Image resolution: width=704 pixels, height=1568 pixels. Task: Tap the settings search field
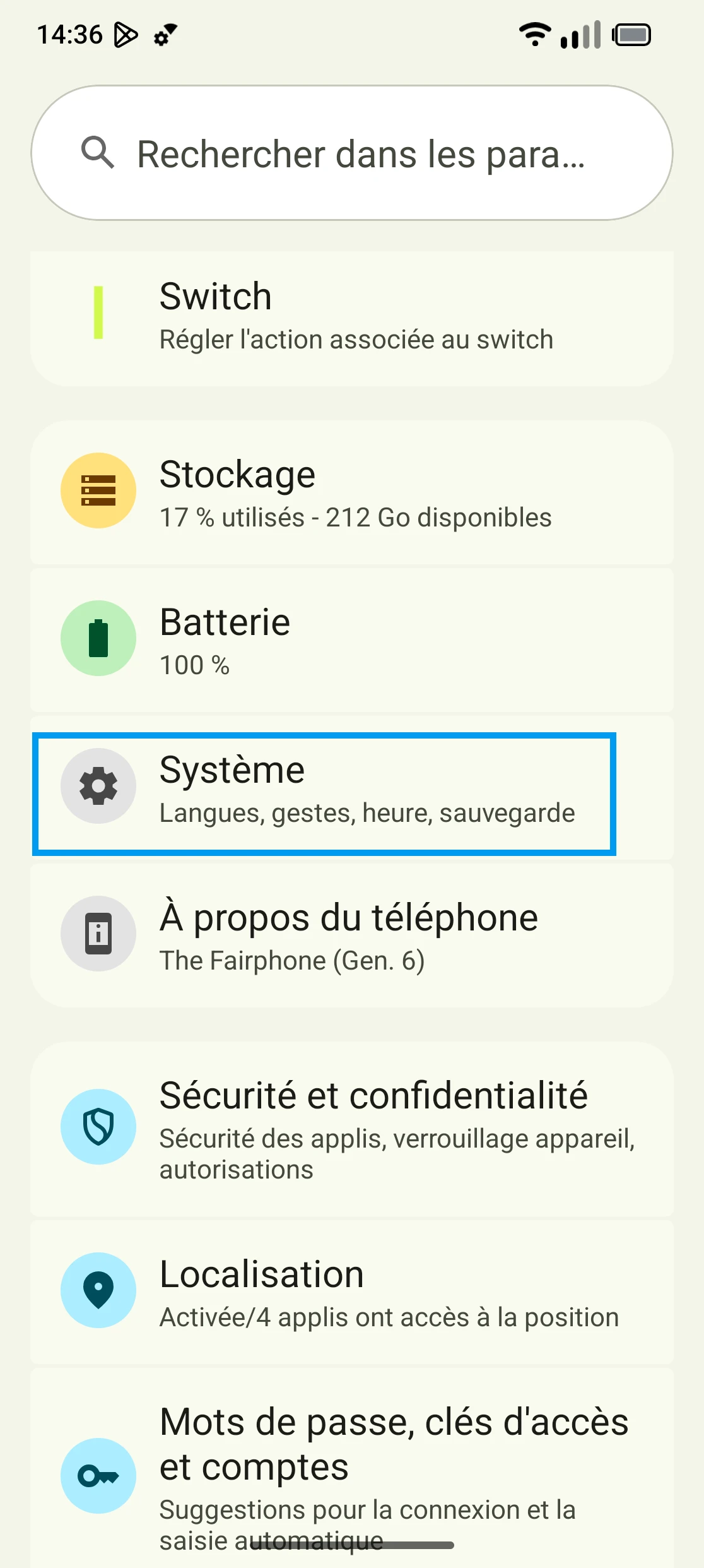[352, 153]
